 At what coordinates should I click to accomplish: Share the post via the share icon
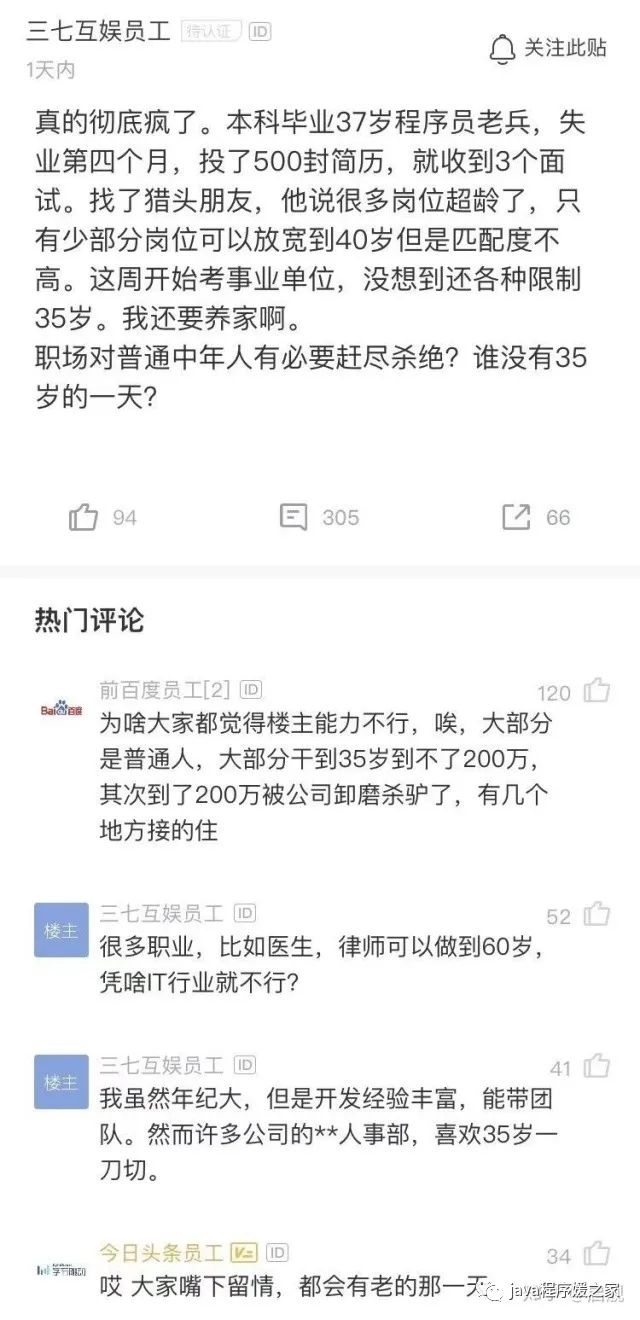tap(516, 516)
